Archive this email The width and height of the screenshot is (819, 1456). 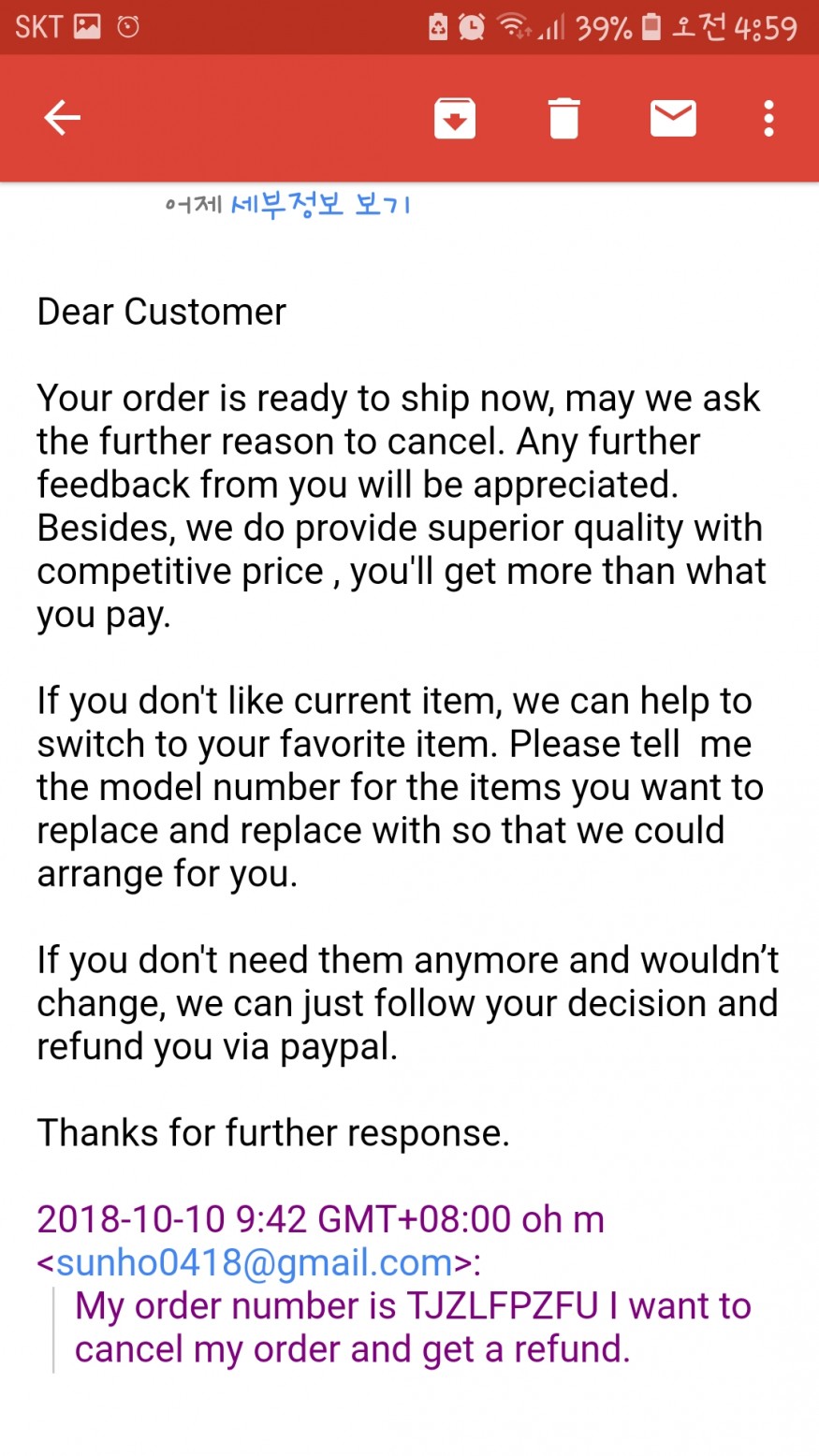pyautogui.click(x=455, y=118)
